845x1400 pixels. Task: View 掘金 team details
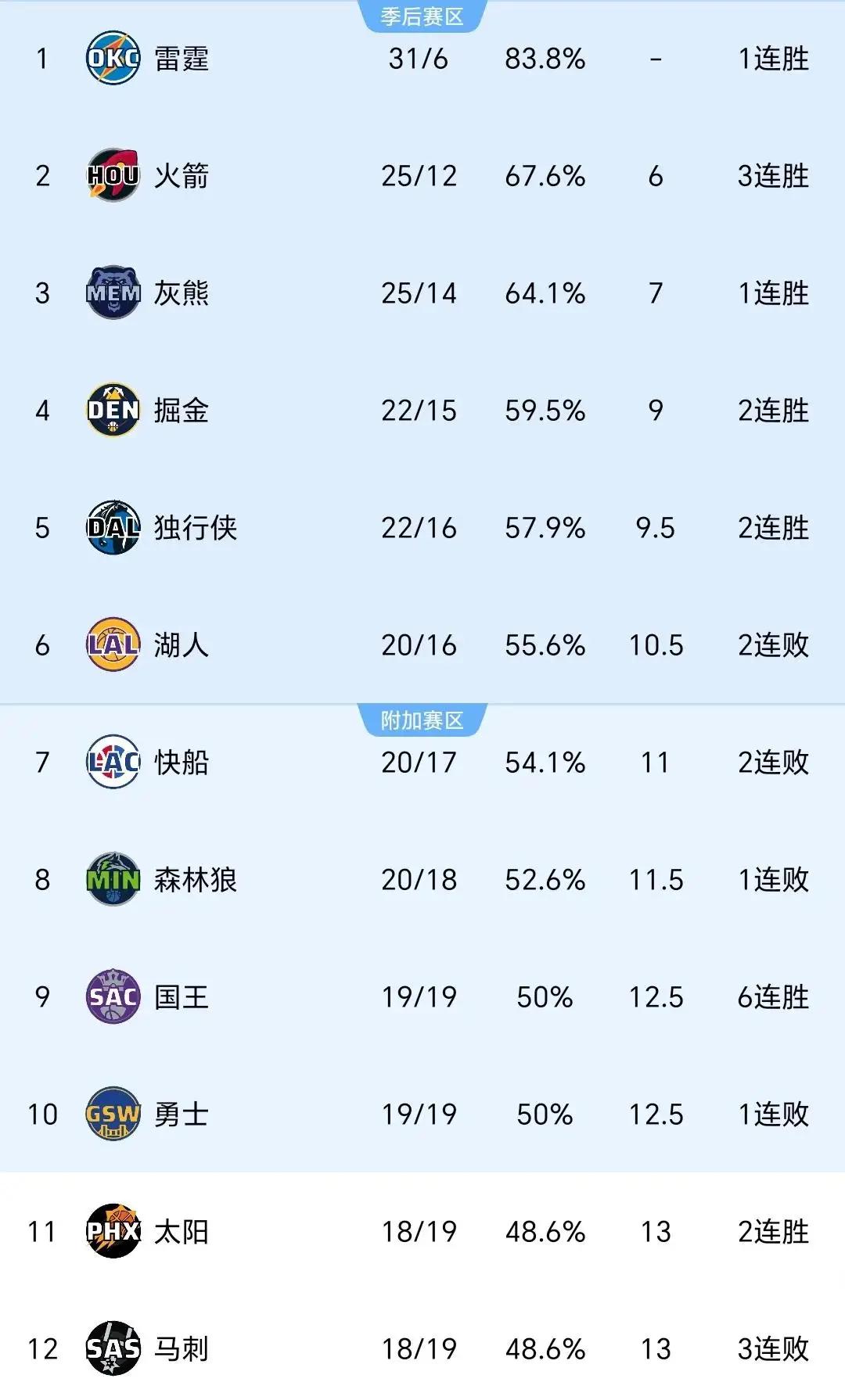422,411
